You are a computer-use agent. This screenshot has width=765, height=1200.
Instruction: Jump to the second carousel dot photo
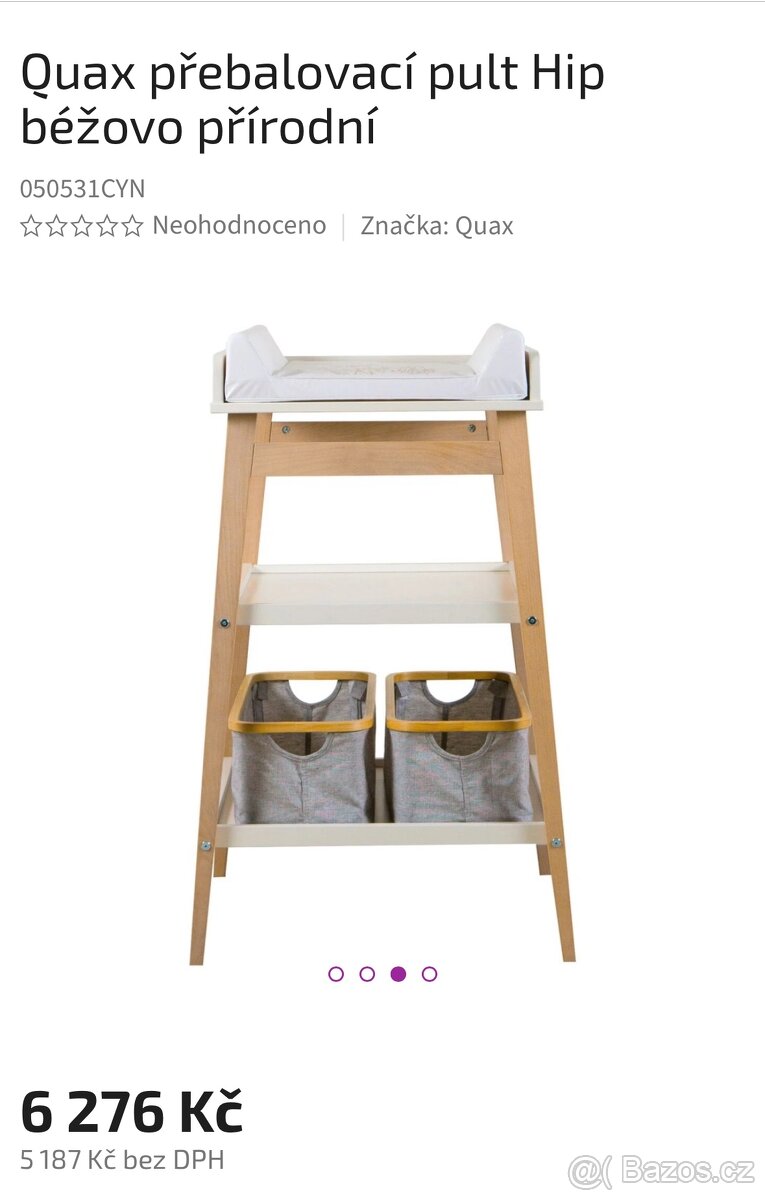(x=367, y=974)
